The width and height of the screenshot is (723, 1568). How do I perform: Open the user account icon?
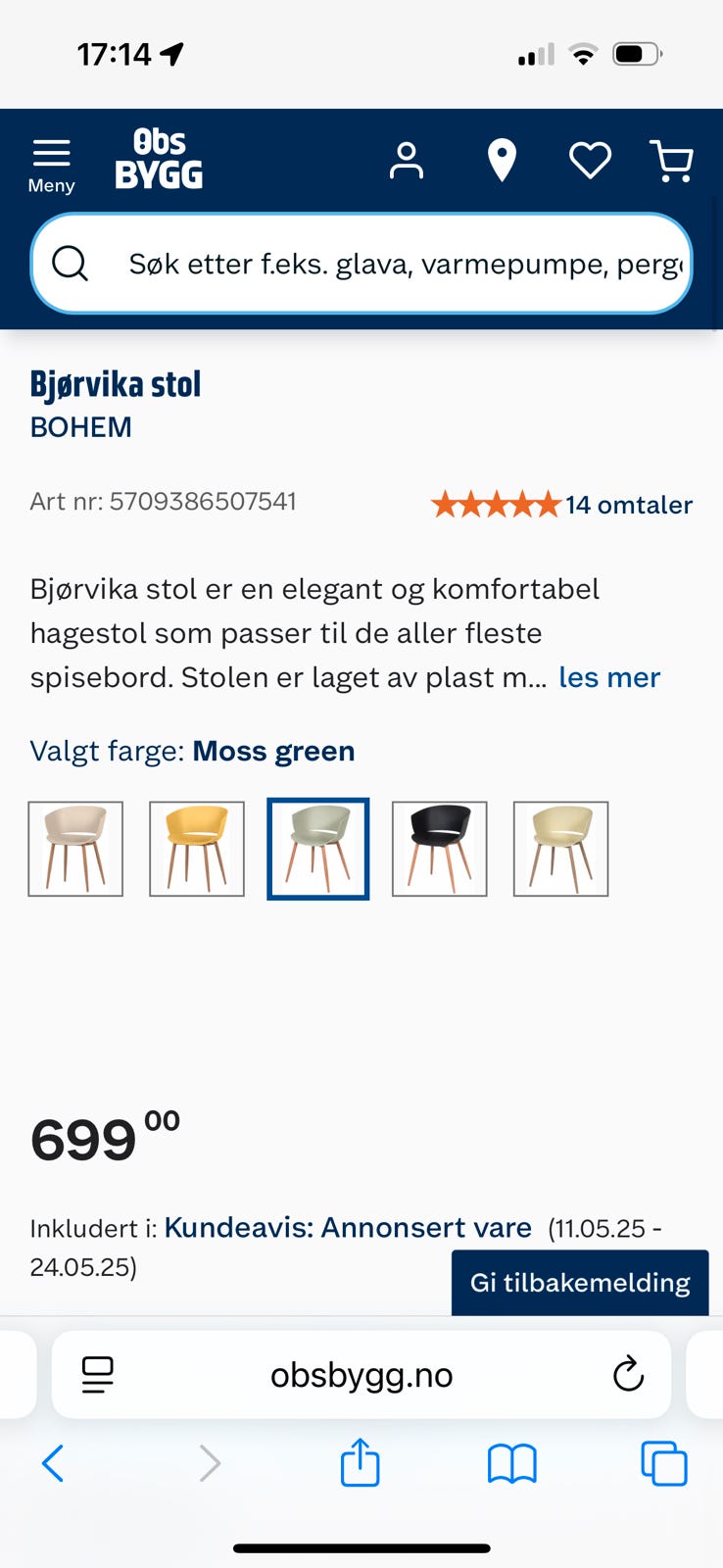coord(407,160)
